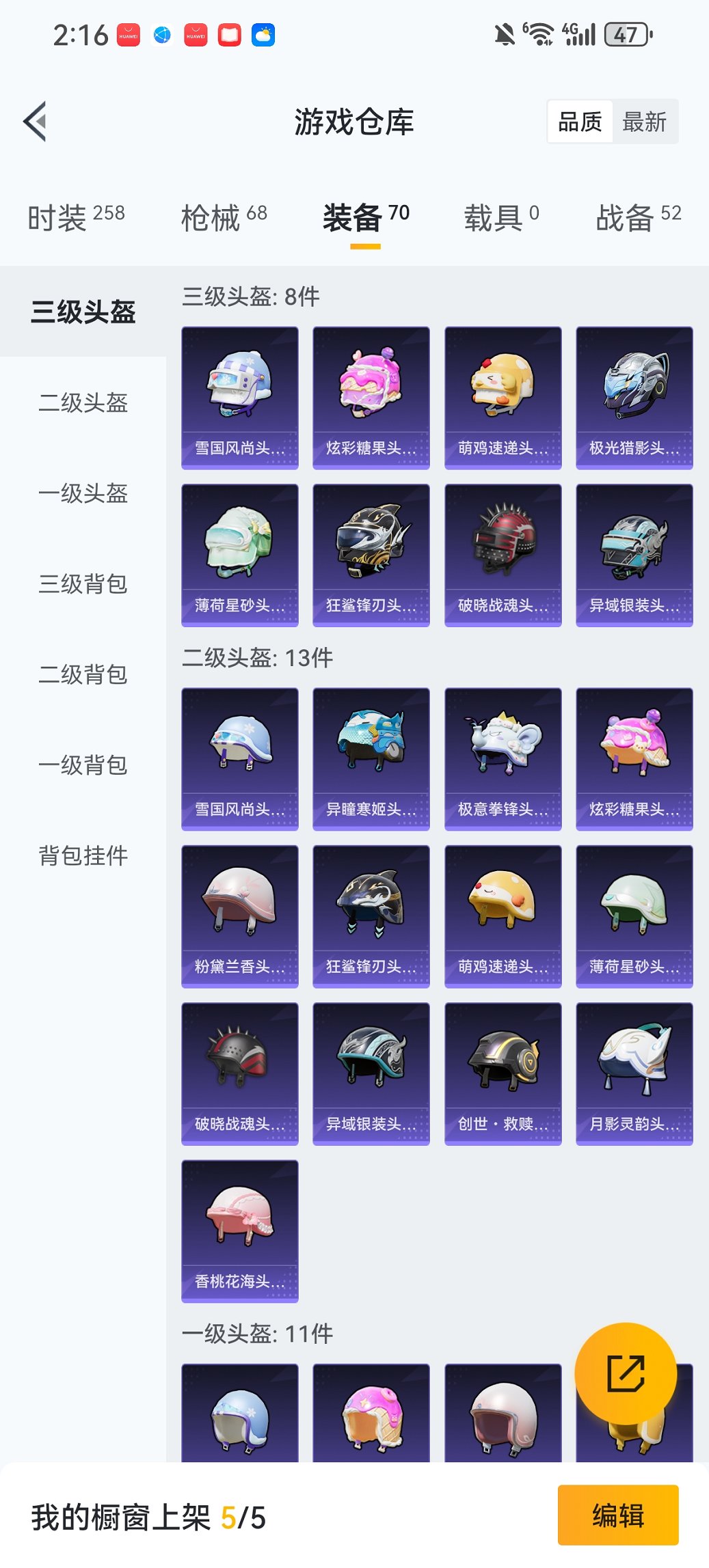The height and width of the screenshot is (1568, 709).
Task: Open the 异瞳寒姬 helmet item
Action: click(371, 759)
